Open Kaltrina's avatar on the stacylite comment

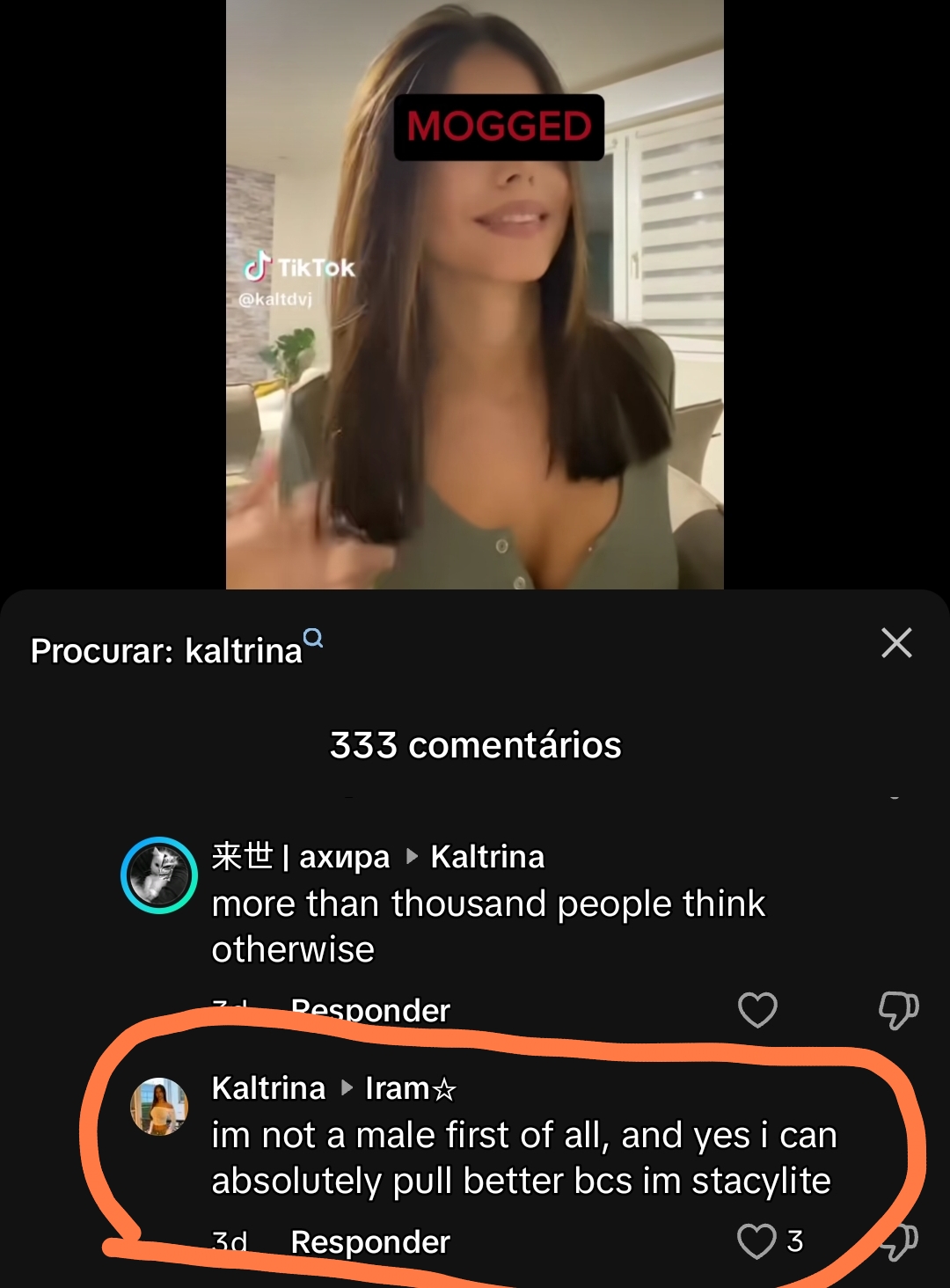(x=159, y=1106)
